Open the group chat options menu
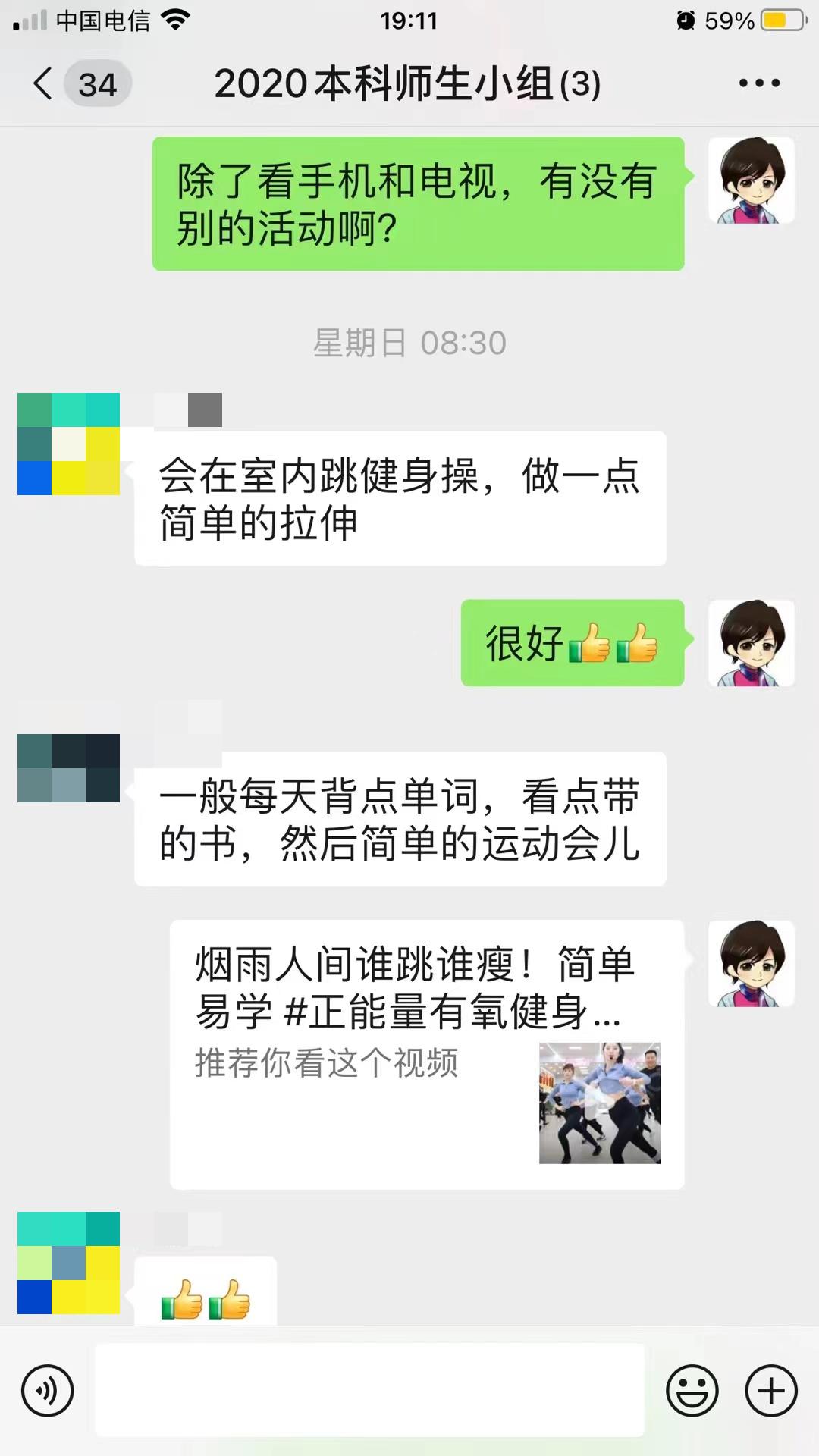This screenshot has width=819, height=1456. (x=759, y=83)
